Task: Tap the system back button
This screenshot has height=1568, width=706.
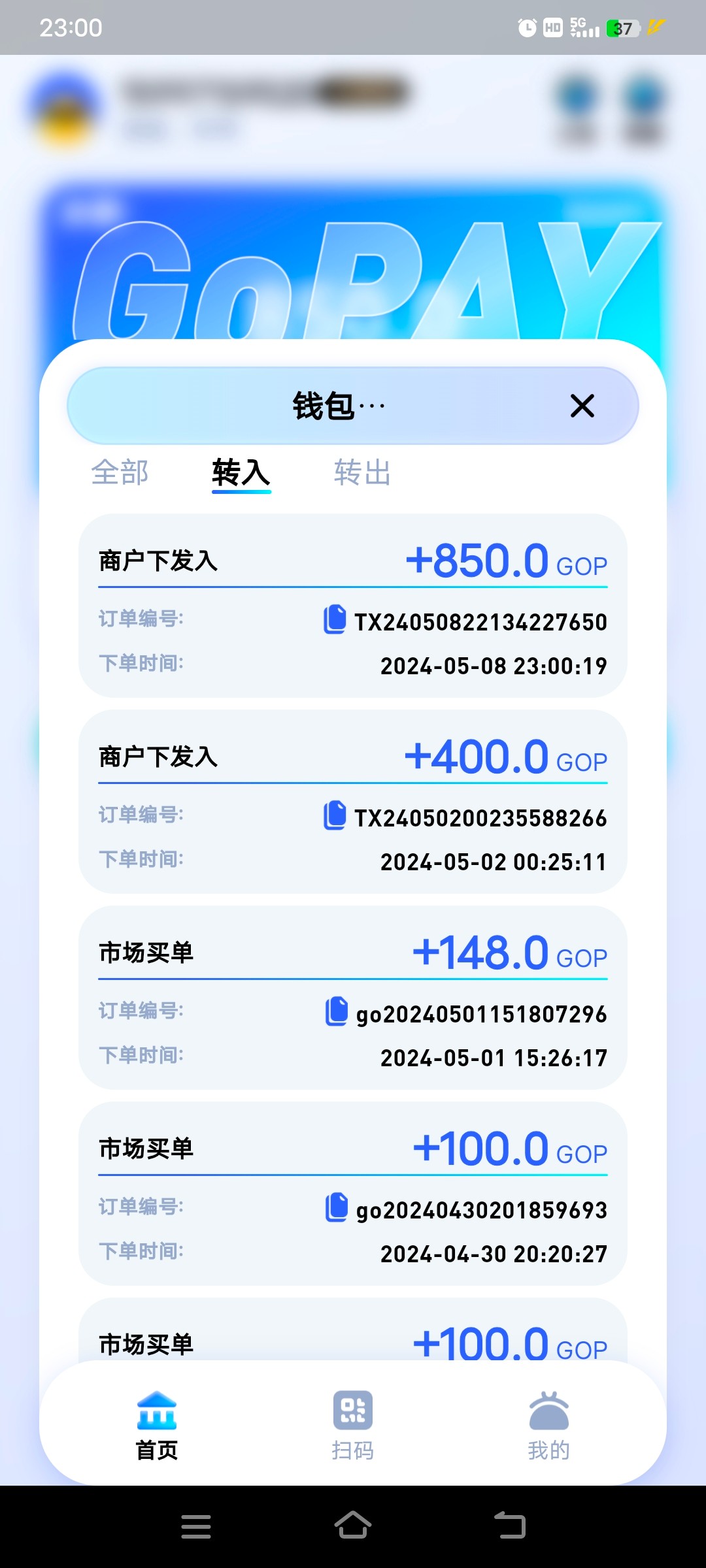Action: click(510, 1526)
